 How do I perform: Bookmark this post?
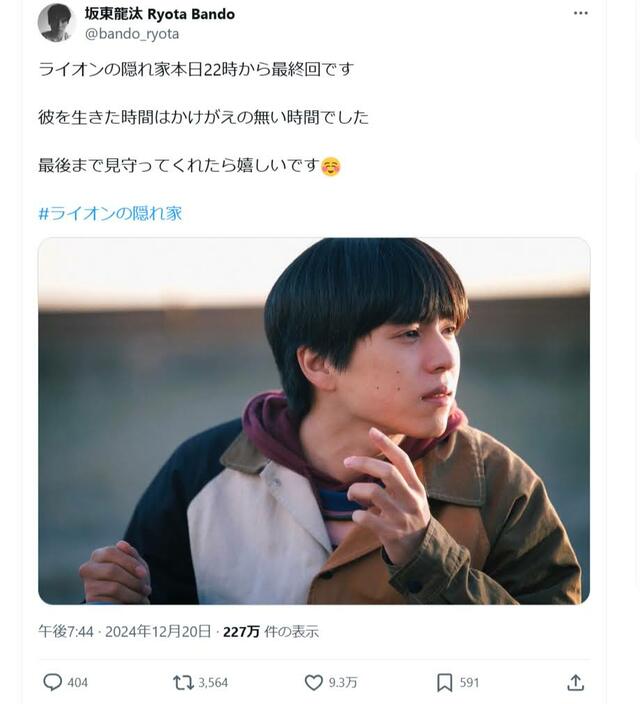(x=444, y=682)
